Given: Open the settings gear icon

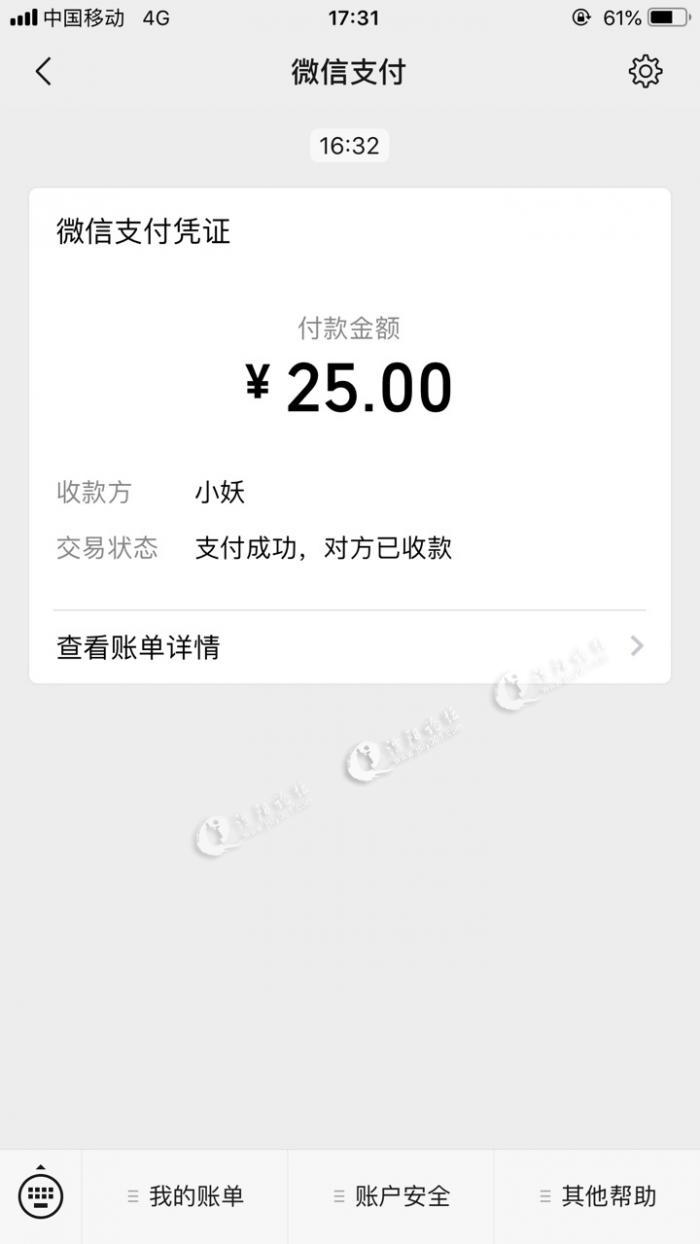Looking at the screenshot, I should (x=645, y=72).
